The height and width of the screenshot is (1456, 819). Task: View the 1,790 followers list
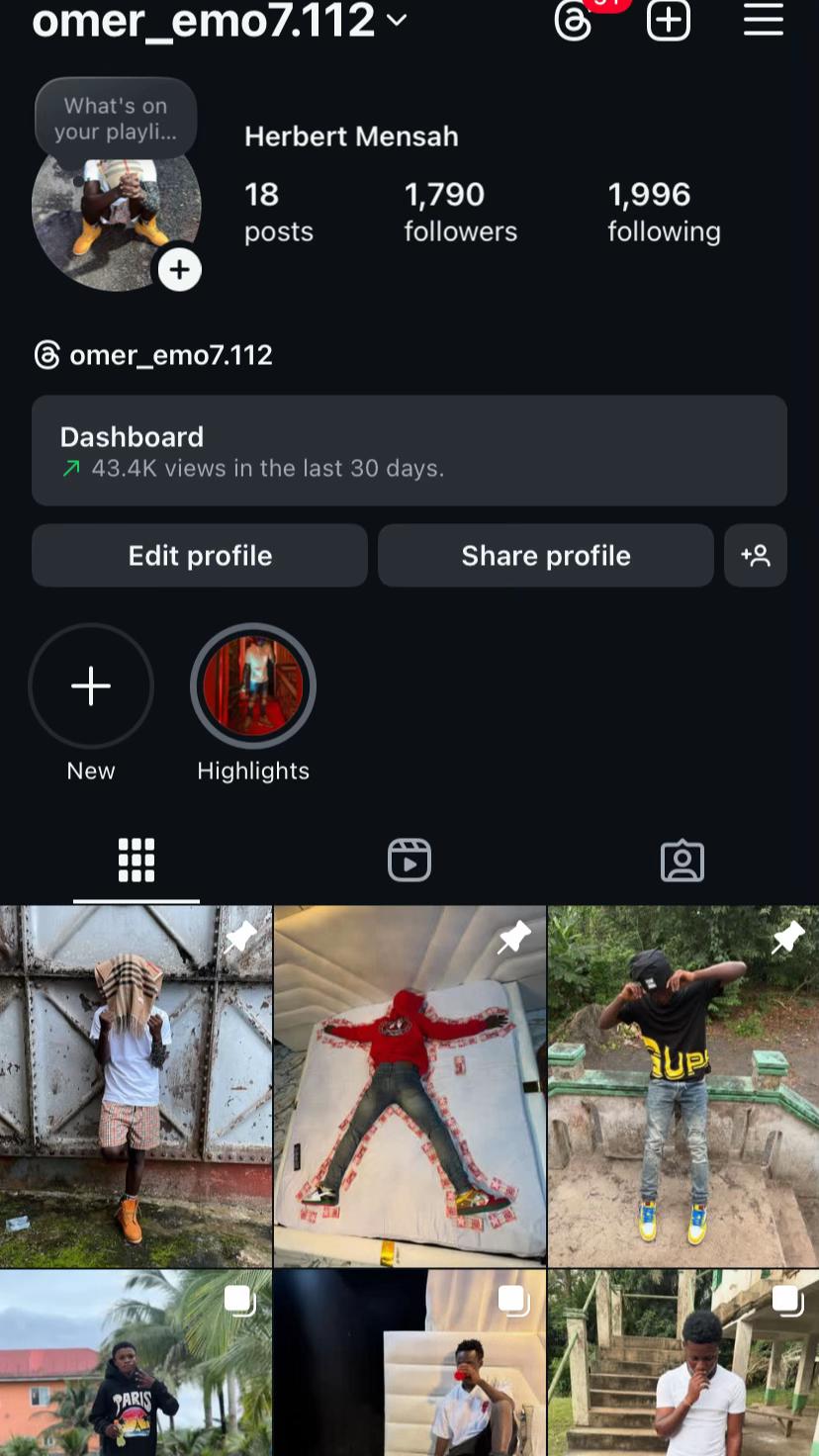460,212
